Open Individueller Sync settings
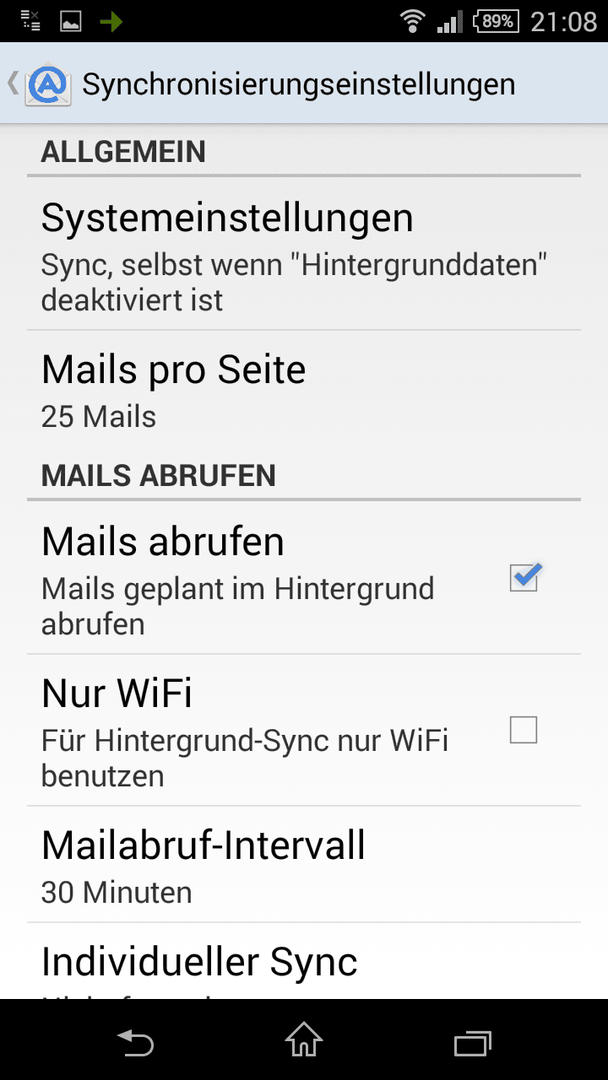The image size is (608, 1080). 304,962
